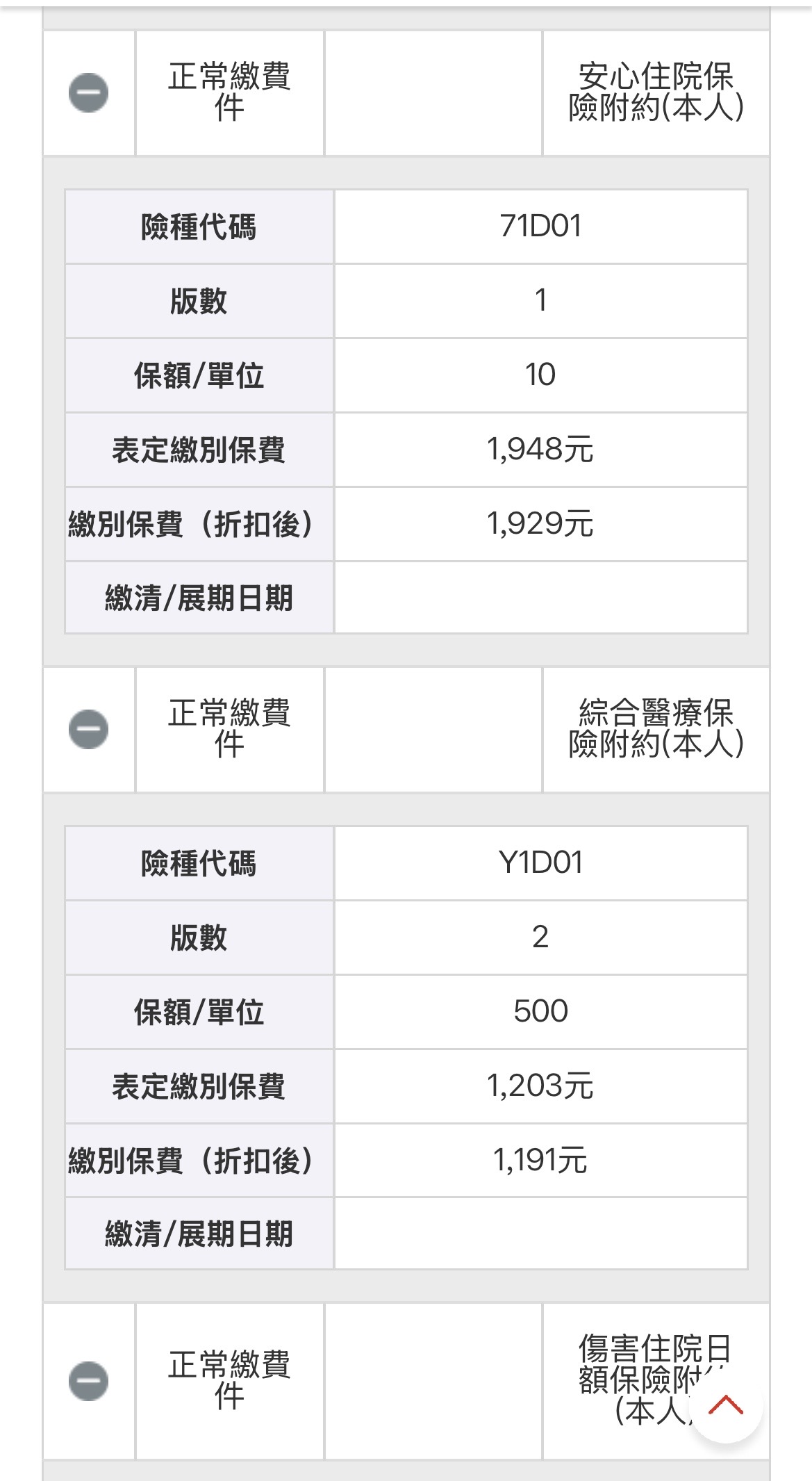Viewport: 812px width, 1481px height.
Task: Collapse the 安心住院保險附約 row details
Action: click(88, 92)
